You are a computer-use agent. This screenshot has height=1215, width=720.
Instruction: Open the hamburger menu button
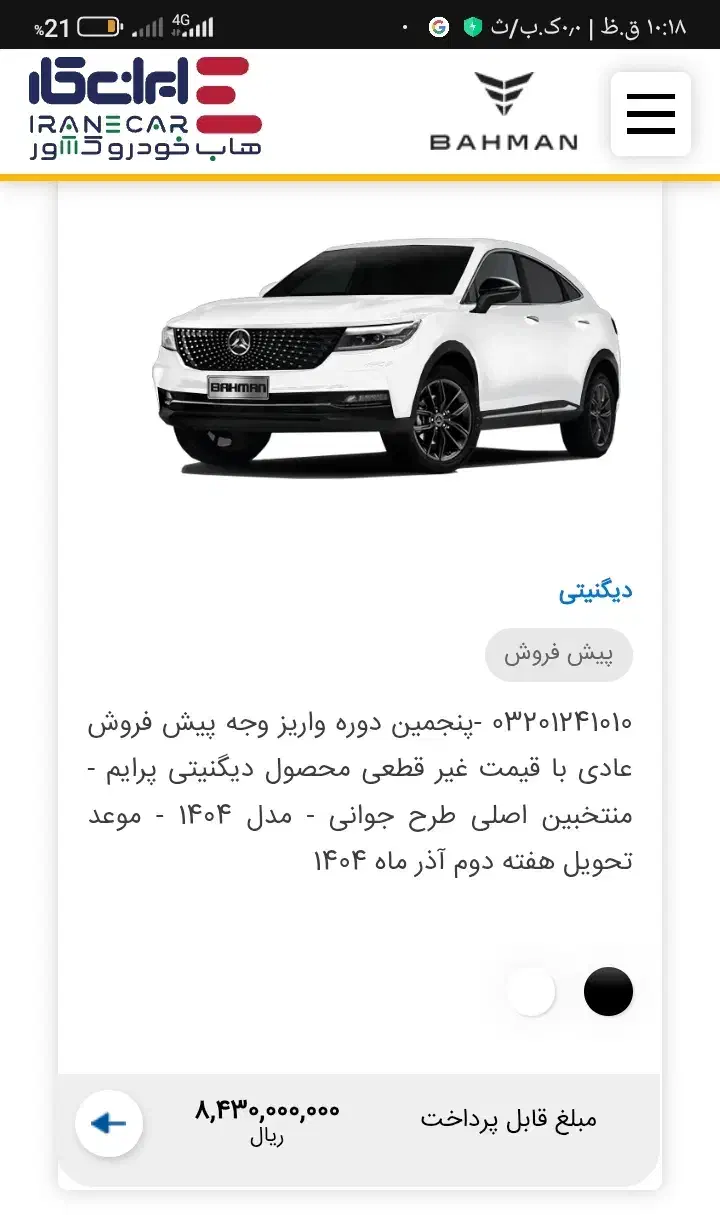coord(651,114)
